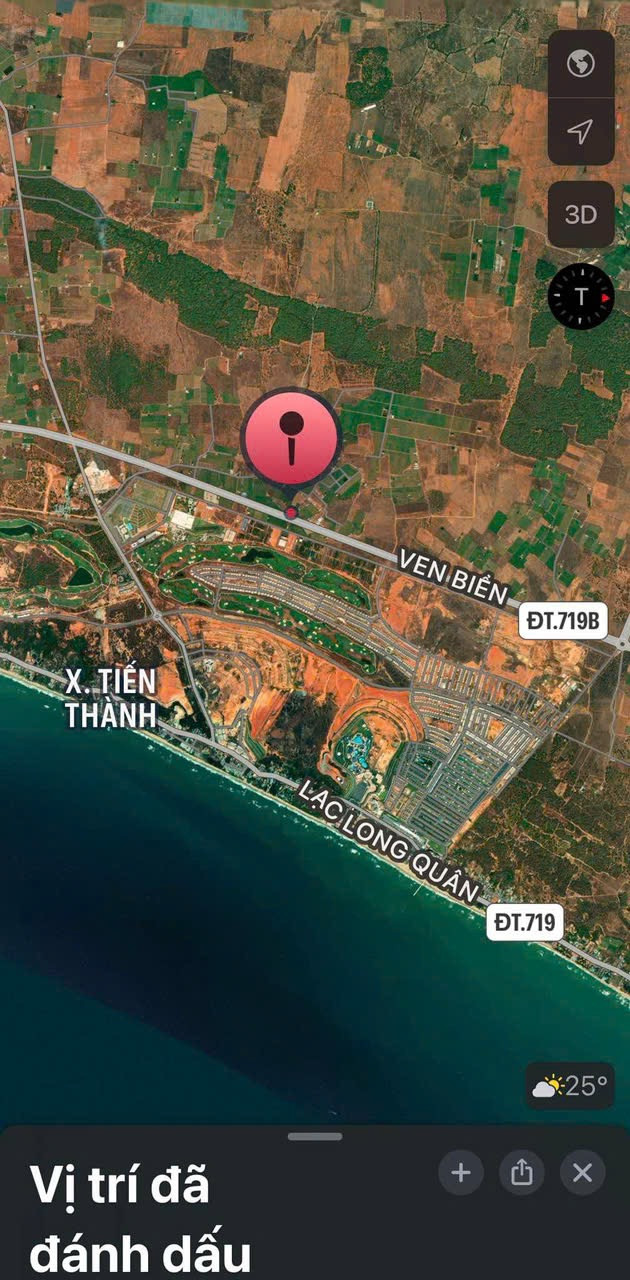Screen dimensions: 630x1280
Task: Share the marked location
Action: pos(522,1173)
